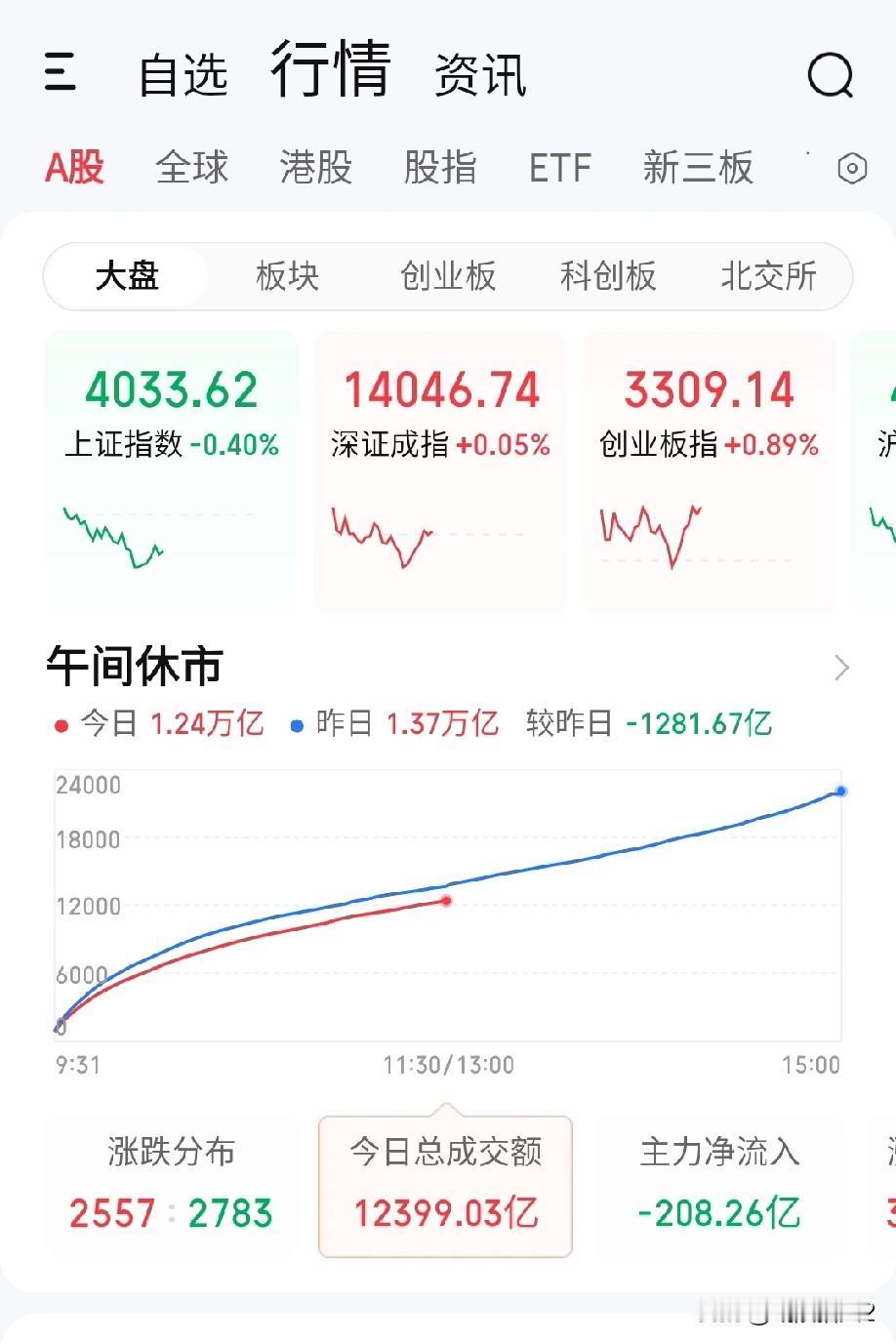
Task: Open settings via the hexagon icon
Action: click(x=851, y=168)
